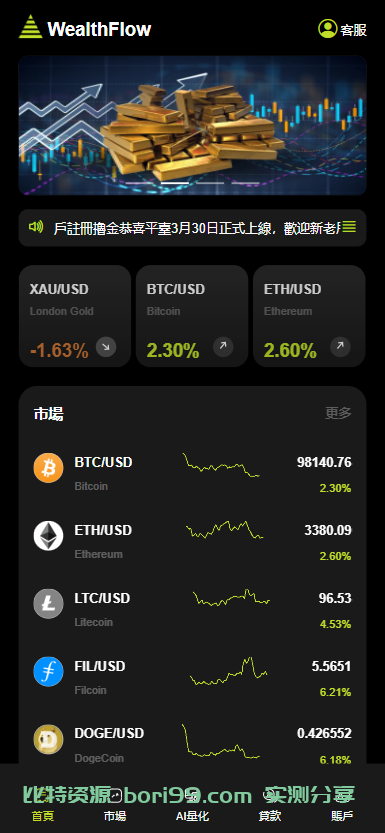The image size is (385, 833).
Task: Open the gold bars promo banner
Action: (x=192, y=125)
